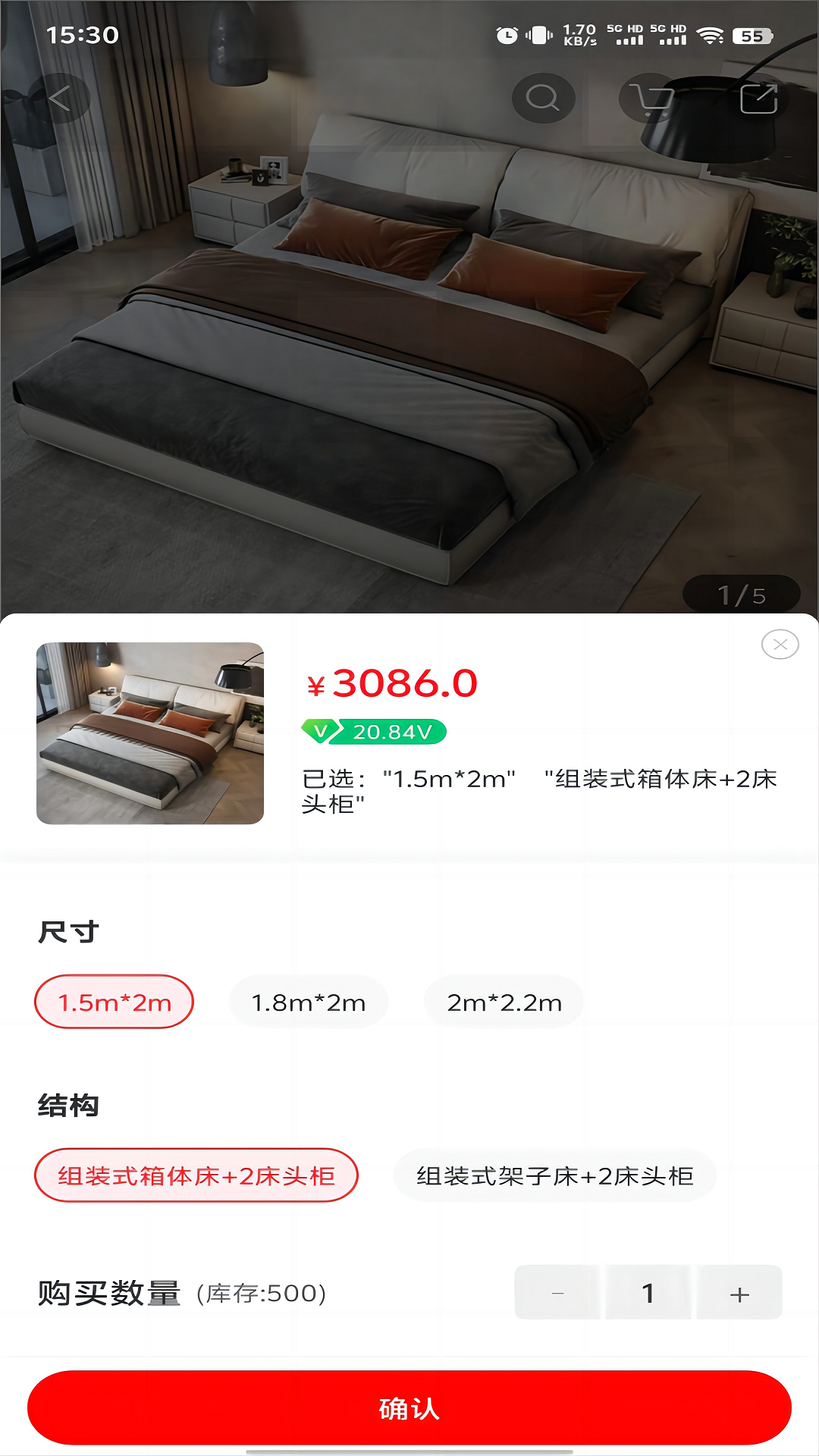Screen dimensions: 819x1456
Task: Open the shopping cart
Action: tap(651, 97)
